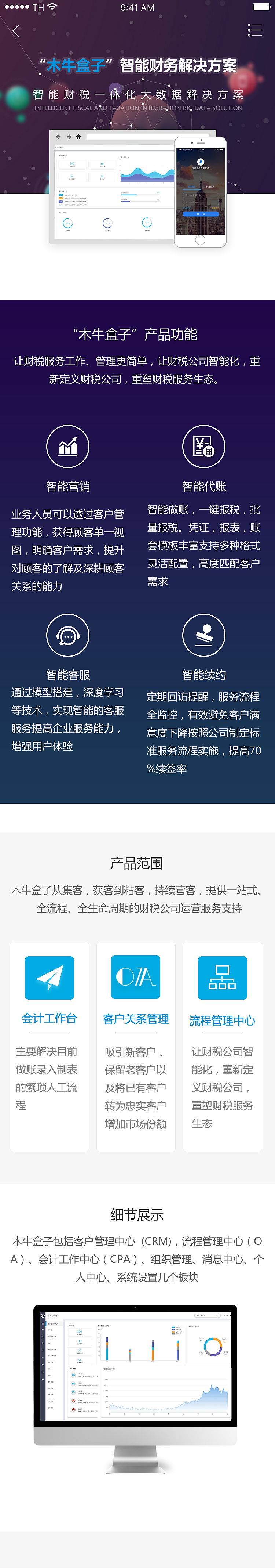The height and width of the screenshot is (1568, 275).
Task: Open the 客户关系管理 card
Action: click(x=136, y=1046)
